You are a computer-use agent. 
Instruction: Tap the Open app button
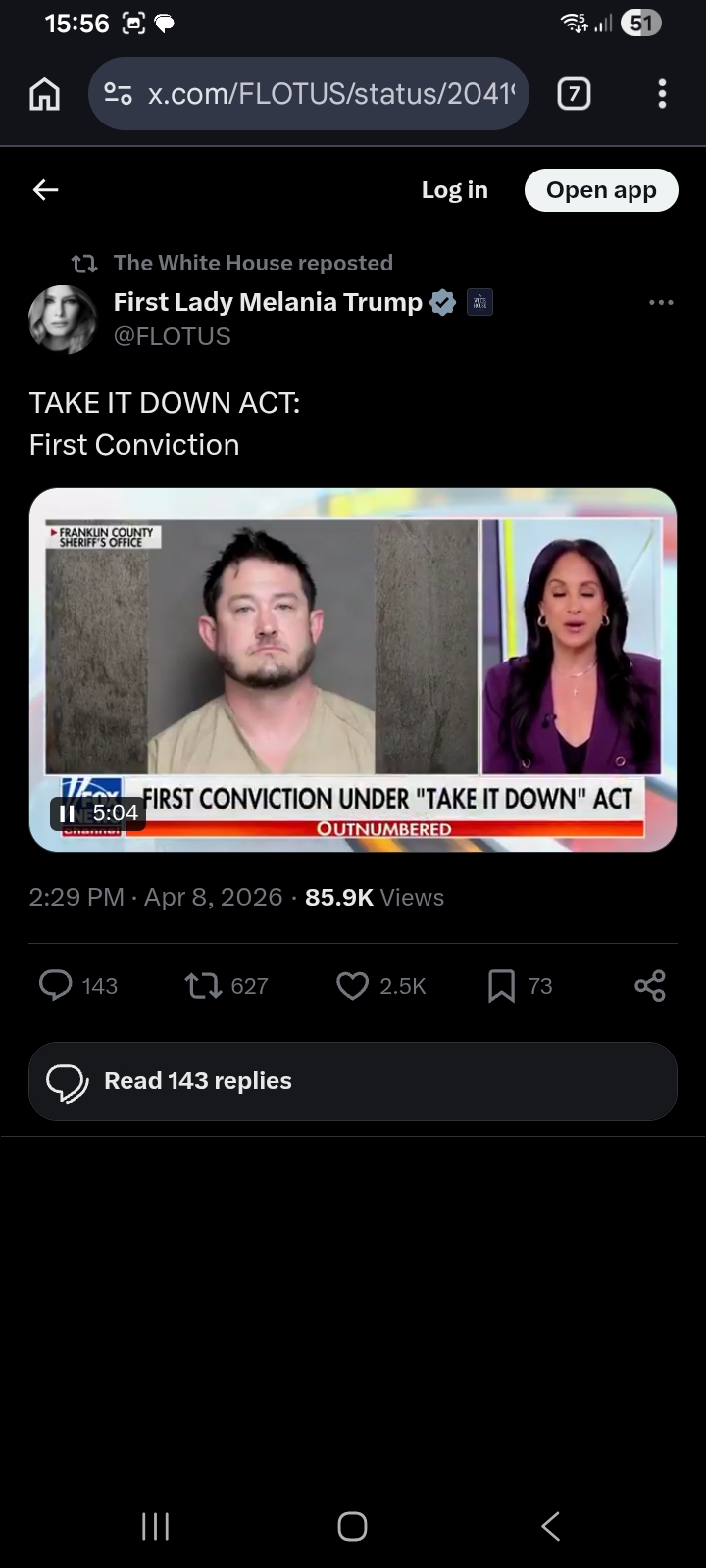coord(600,190)
